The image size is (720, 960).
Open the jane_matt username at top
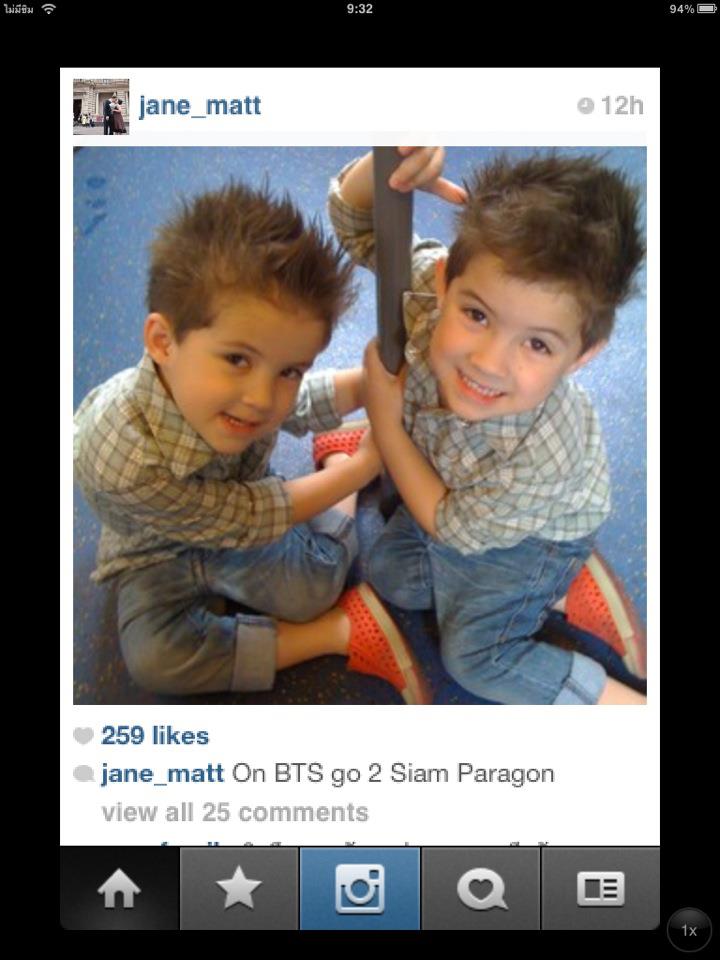[200, 106]
